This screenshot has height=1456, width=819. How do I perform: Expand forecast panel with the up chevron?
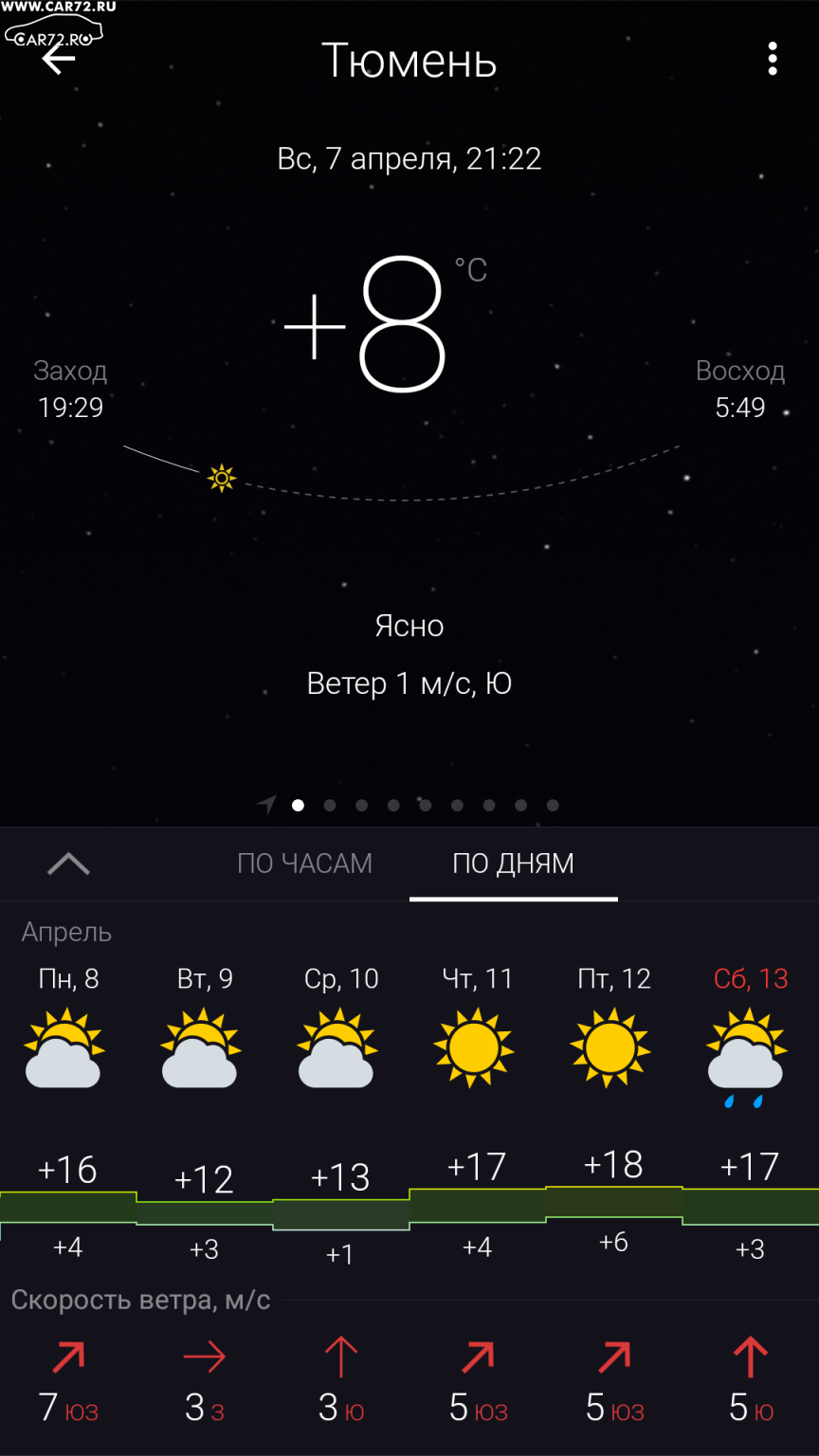68,864
